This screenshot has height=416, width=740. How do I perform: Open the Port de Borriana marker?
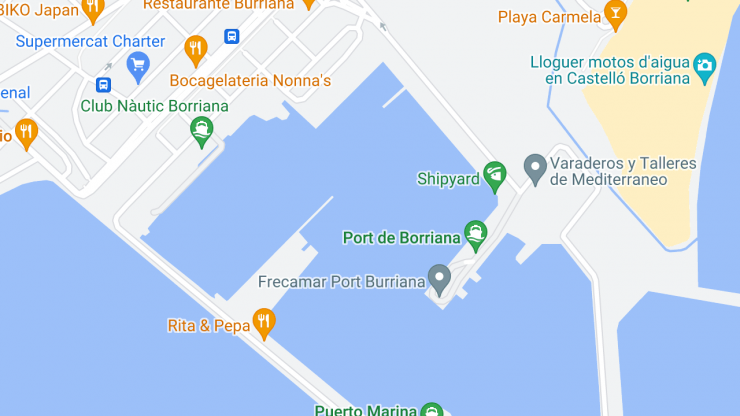point(476,235)
